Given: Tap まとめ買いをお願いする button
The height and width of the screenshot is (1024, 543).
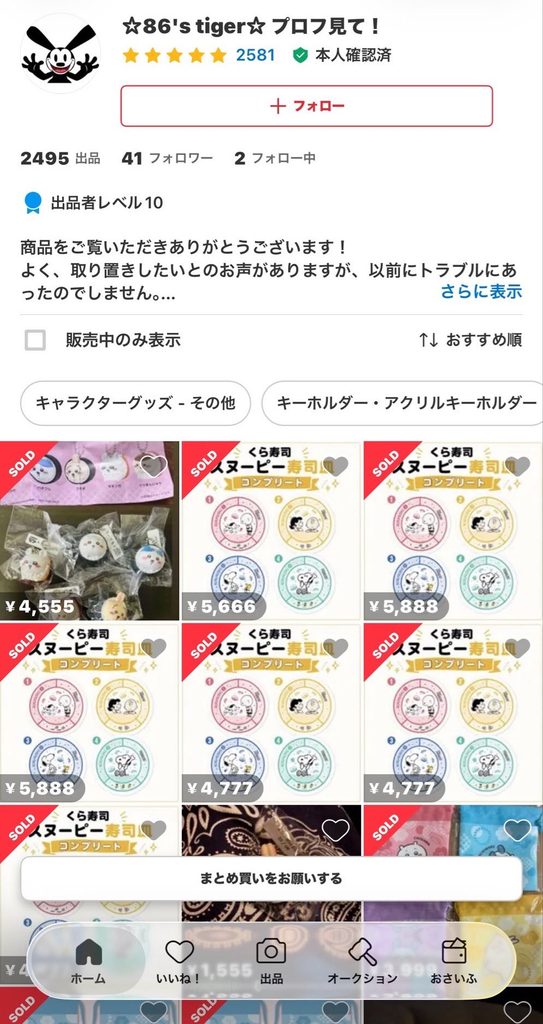Looking at the screenshot, I should point(271,878).
